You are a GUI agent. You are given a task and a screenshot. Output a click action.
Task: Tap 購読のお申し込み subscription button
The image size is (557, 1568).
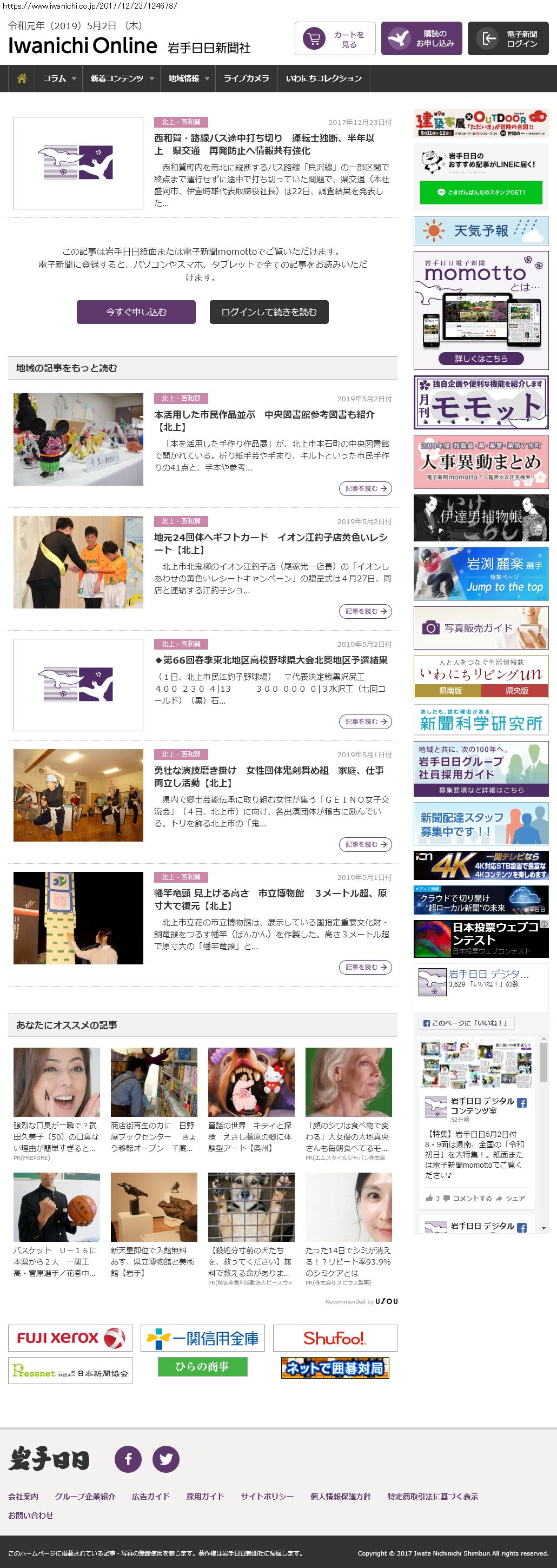421,39
